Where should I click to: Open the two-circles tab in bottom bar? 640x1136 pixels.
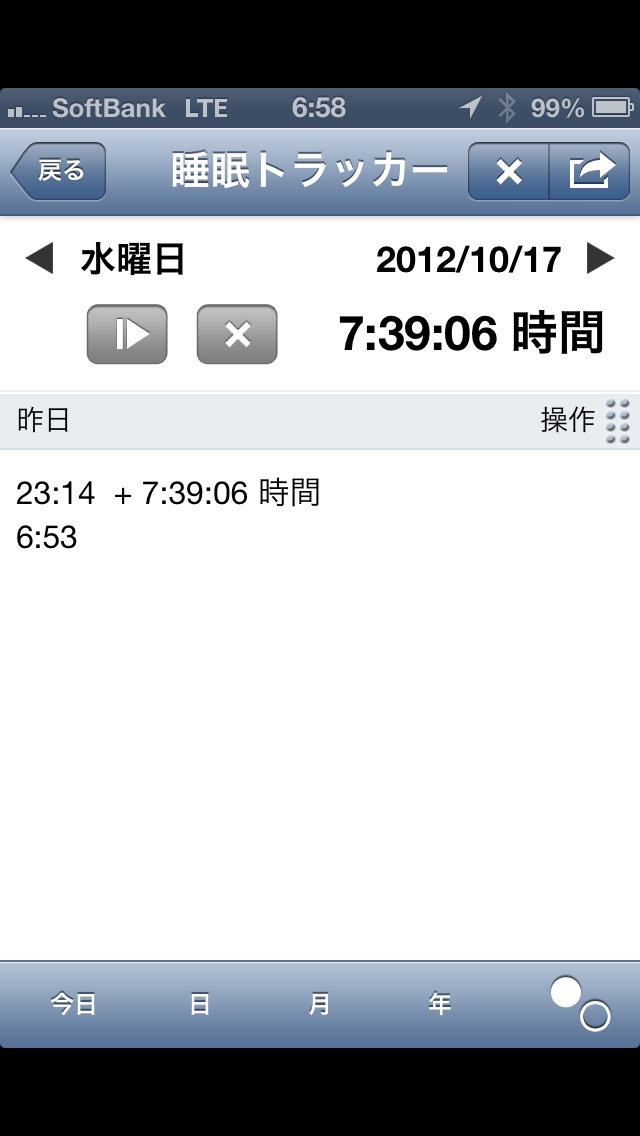(x=580, y=1004)
